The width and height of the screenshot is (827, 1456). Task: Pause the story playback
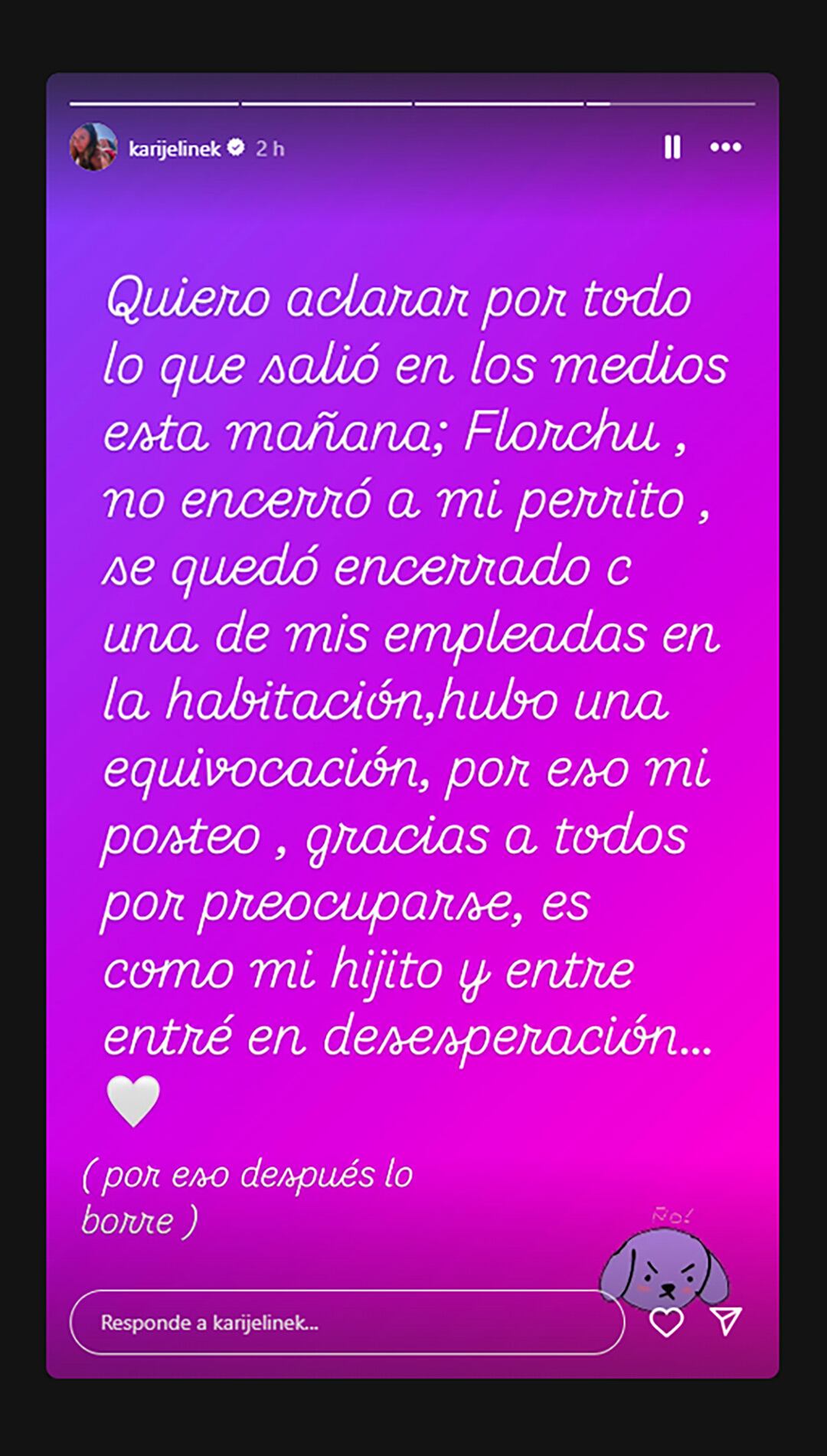tap(672, 147)
